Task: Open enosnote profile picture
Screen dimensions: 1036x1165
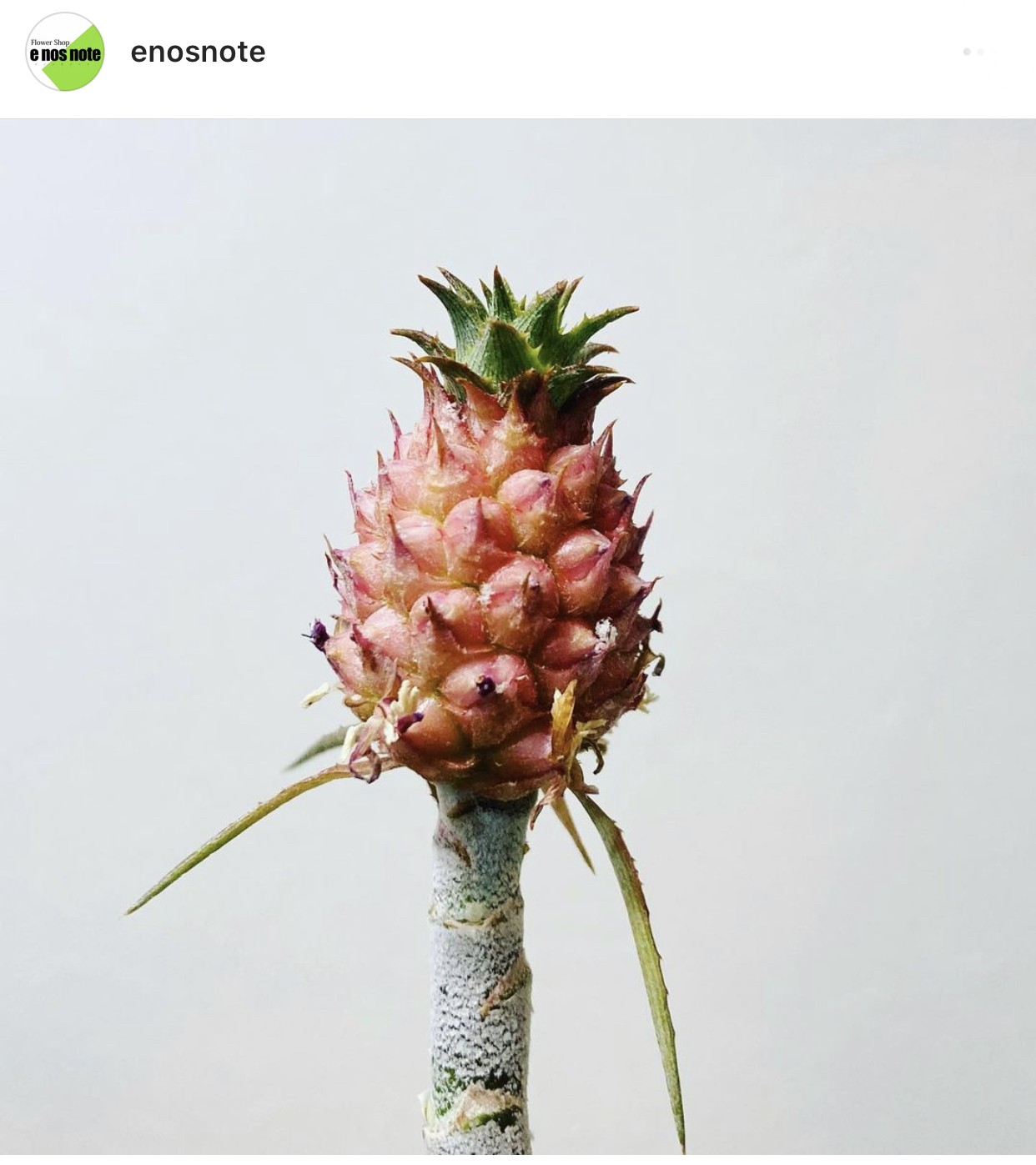Action: click(65, 53)
